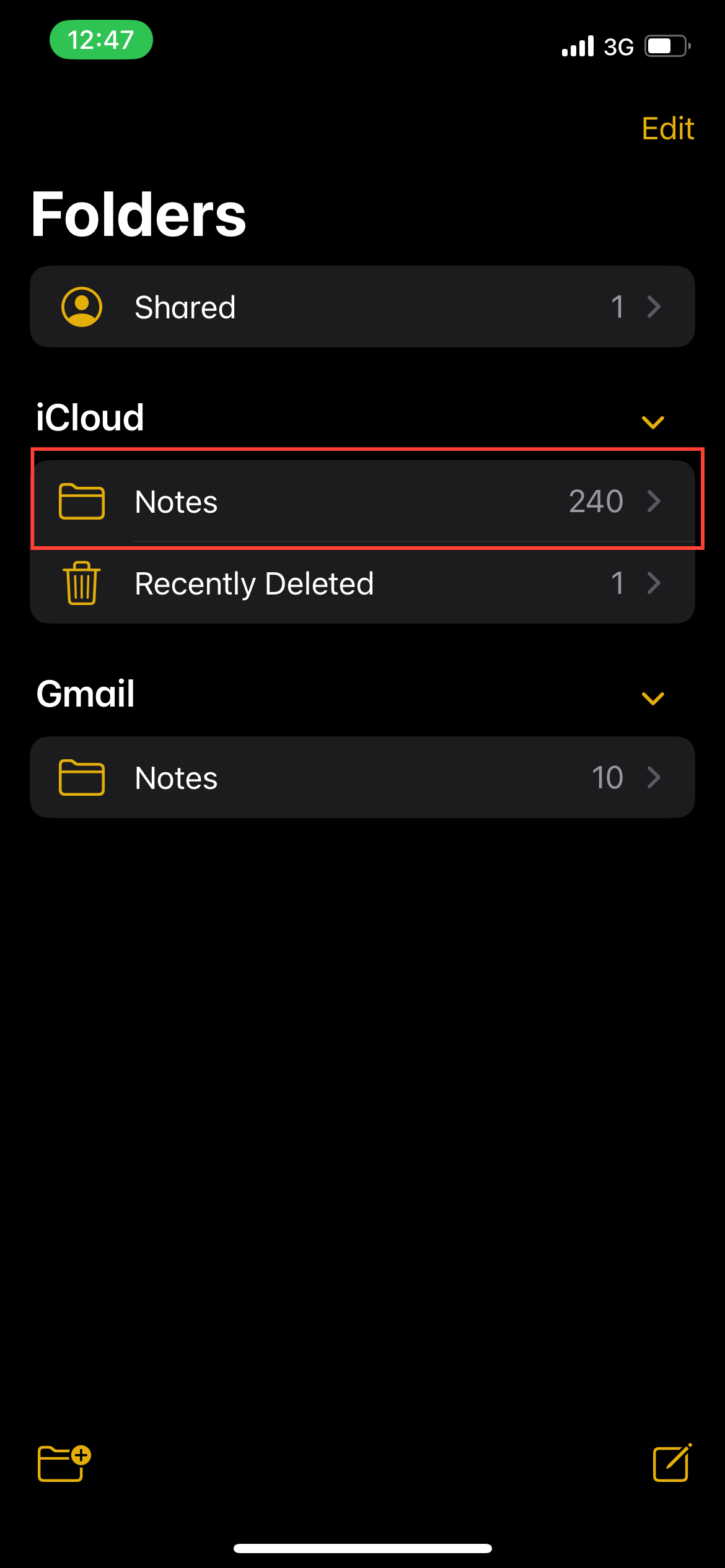
Task: Tap the Edit button
Action: (667, 129)
